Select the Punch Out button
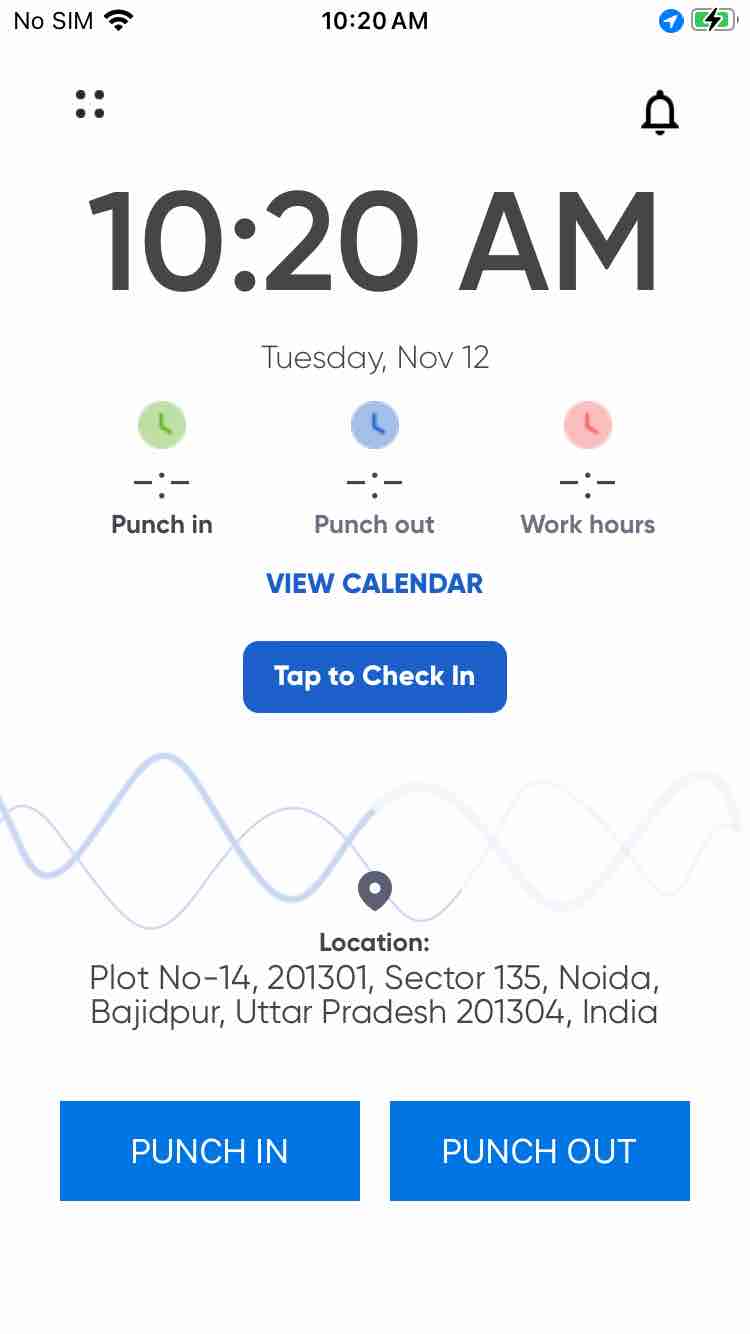Viewport: 750px width, 1334px height. [x=540, y=1151]
